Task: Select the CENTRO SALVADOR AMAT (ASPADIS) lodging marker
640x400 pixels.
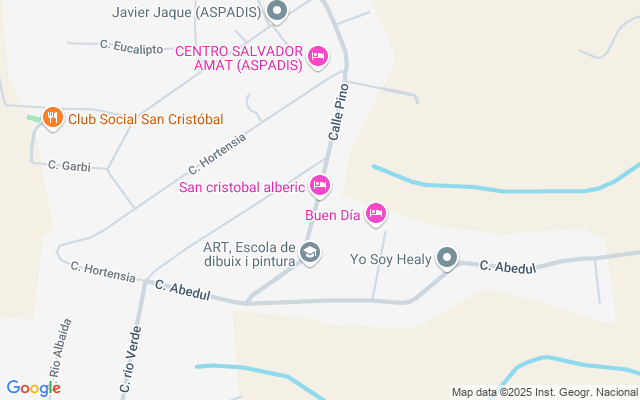Action: [x=318, y=56]
